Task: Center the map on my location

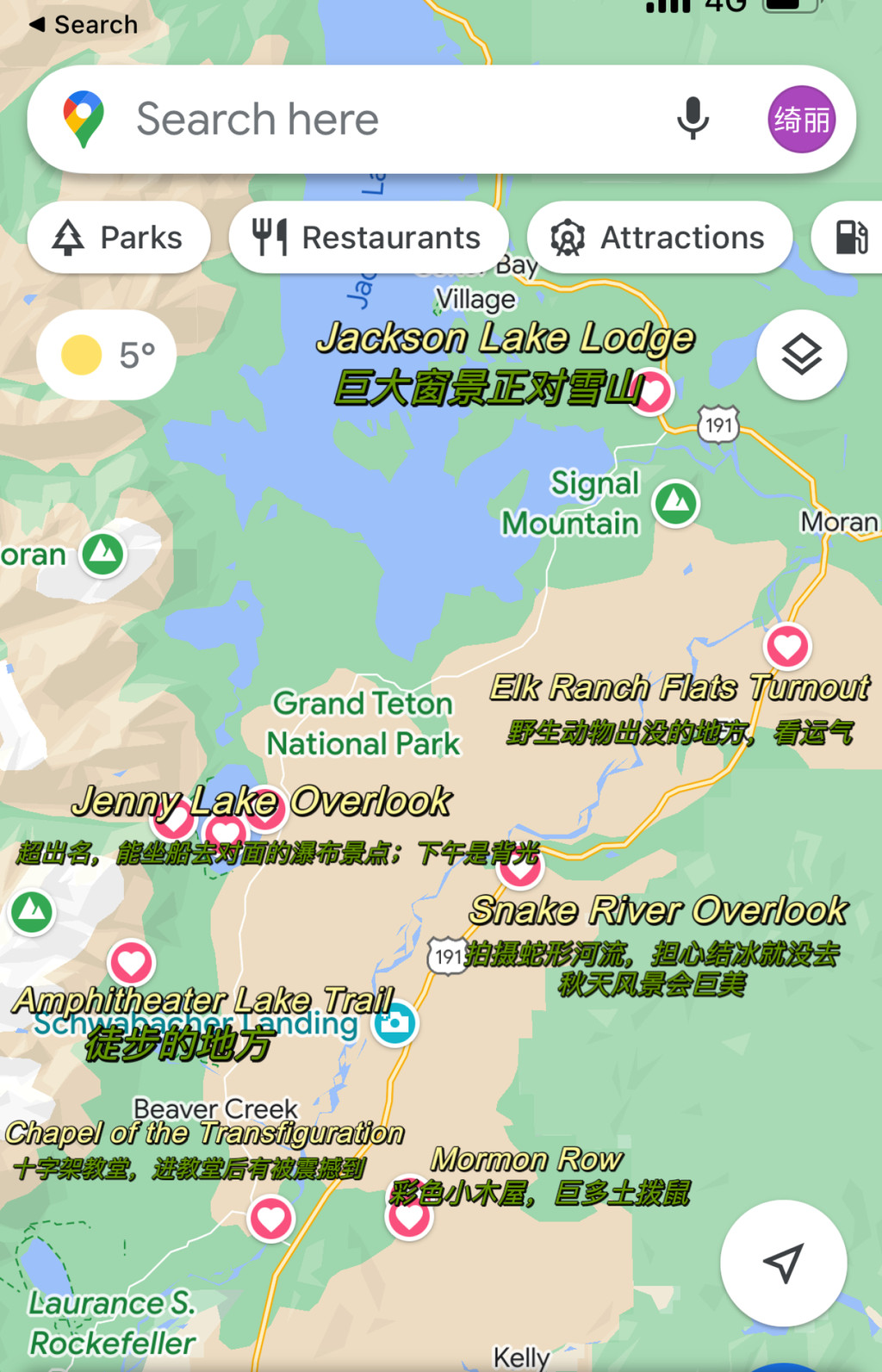Action: pos(784,1263)
